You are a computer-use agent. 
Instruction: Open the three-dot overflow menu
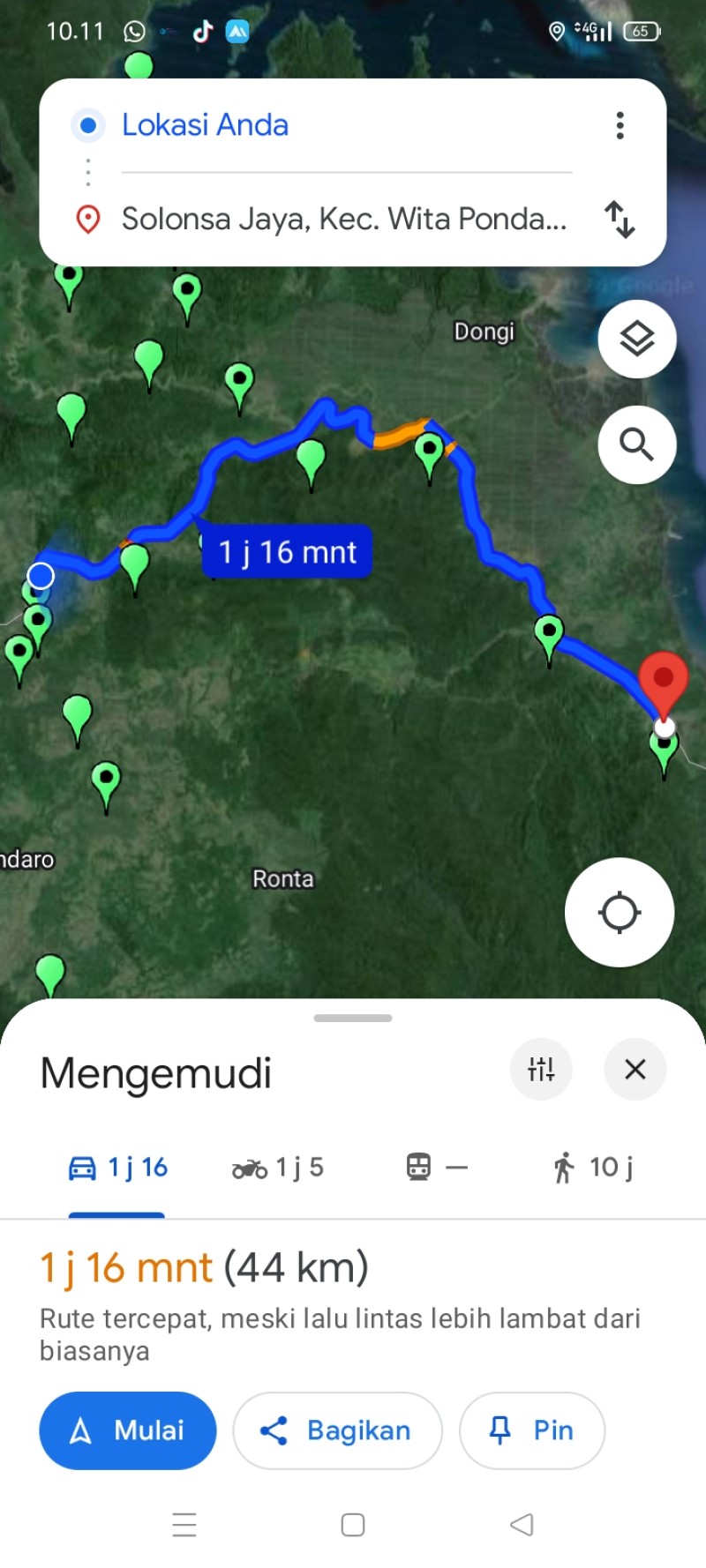click(x=620, y=125)
